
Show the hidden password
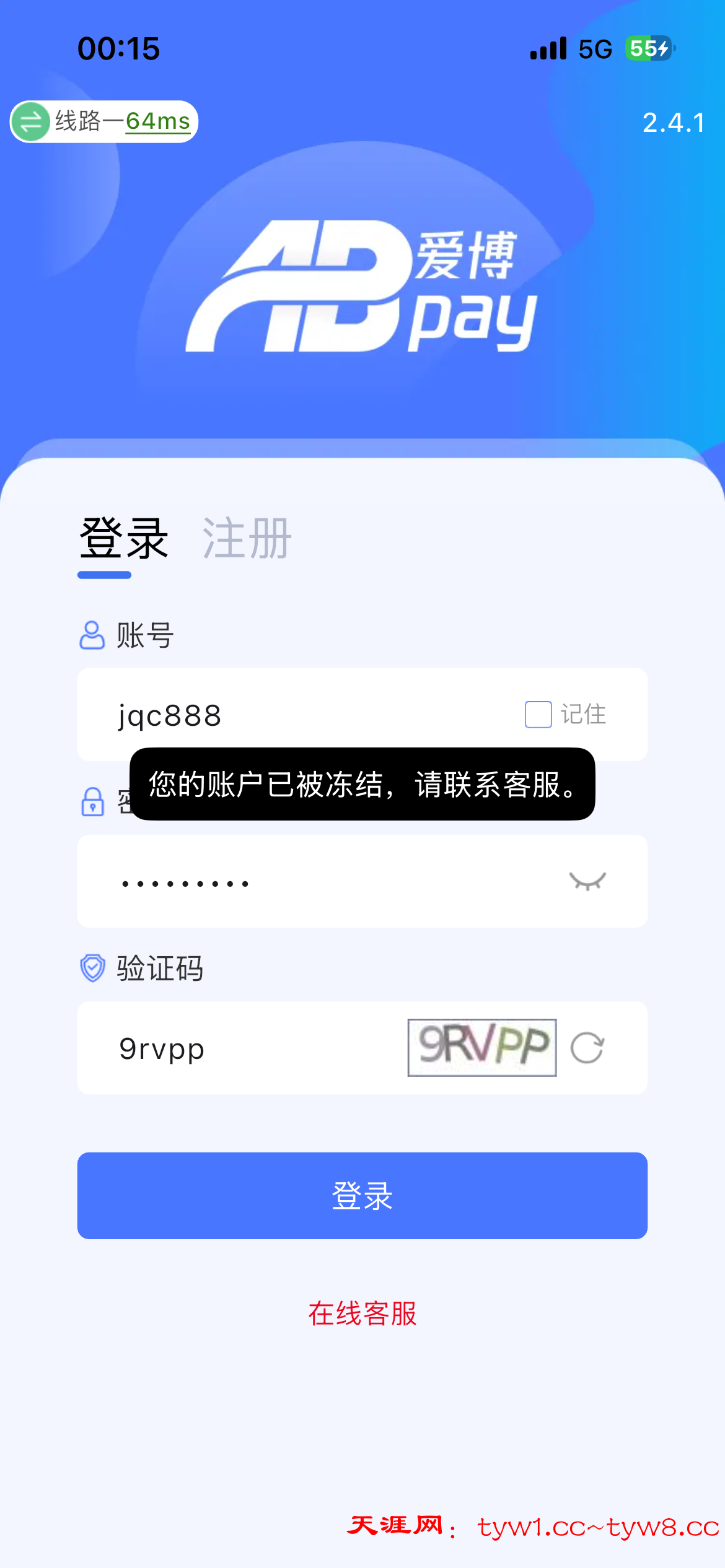(x=587, y=881)
